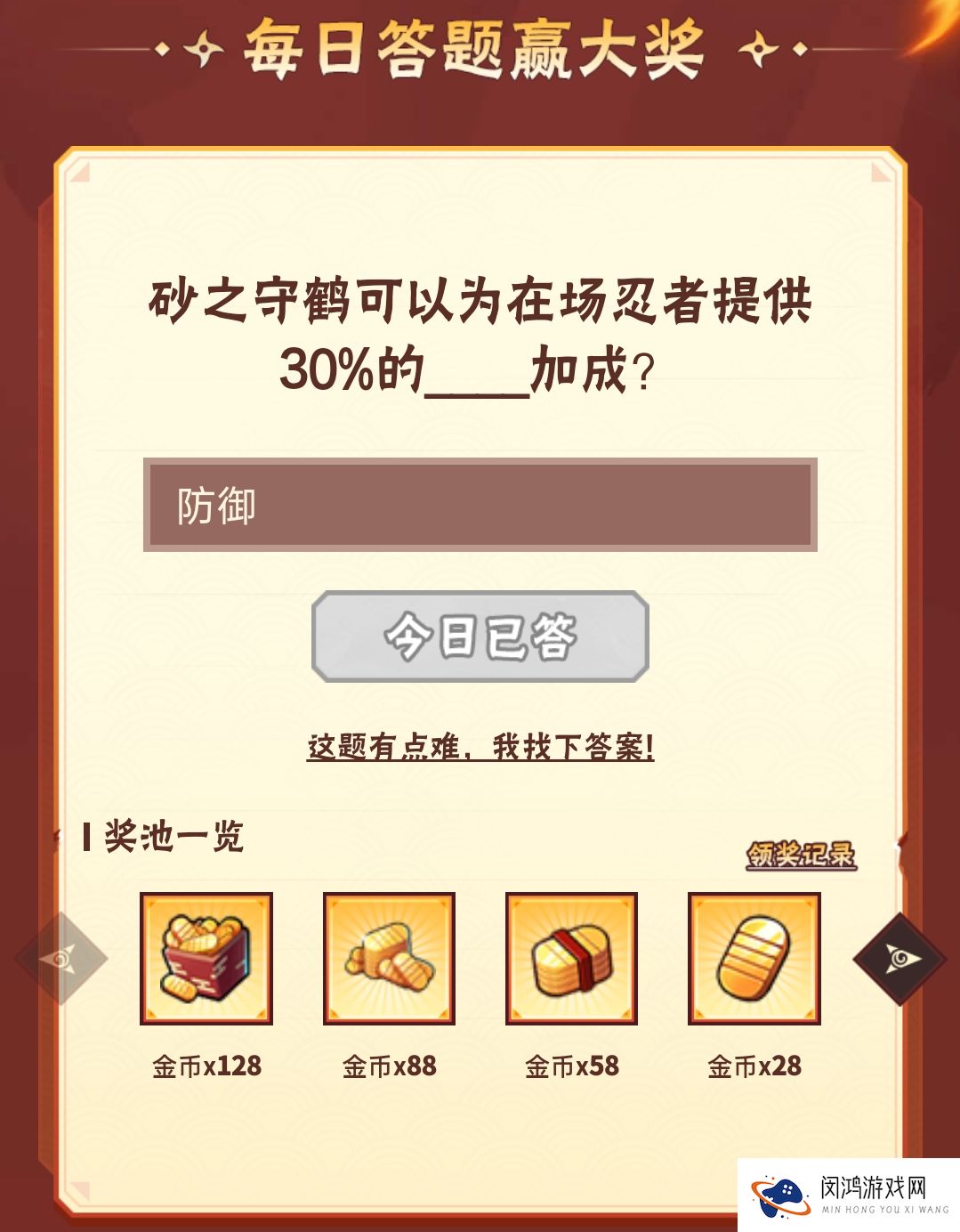View the 金币x128 prize

coord(206,959)
